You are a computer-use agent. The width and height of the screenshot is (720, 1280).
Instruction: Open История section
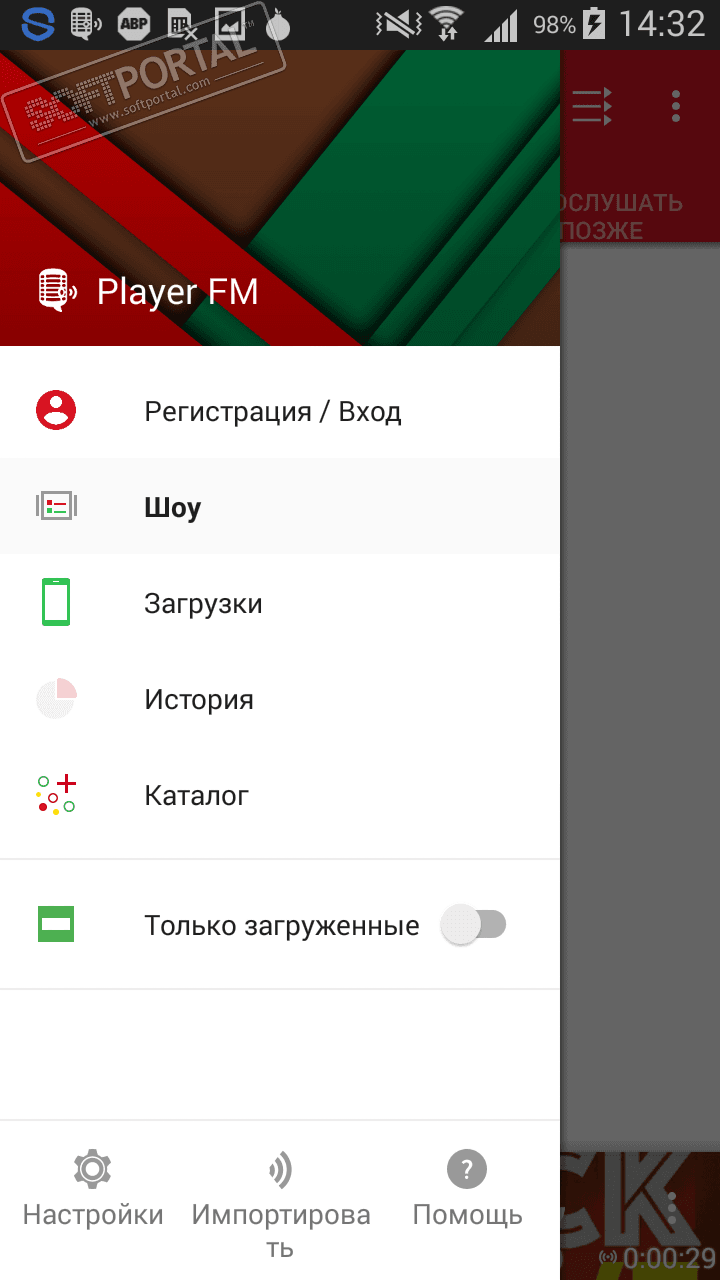(x=198, y=699)
